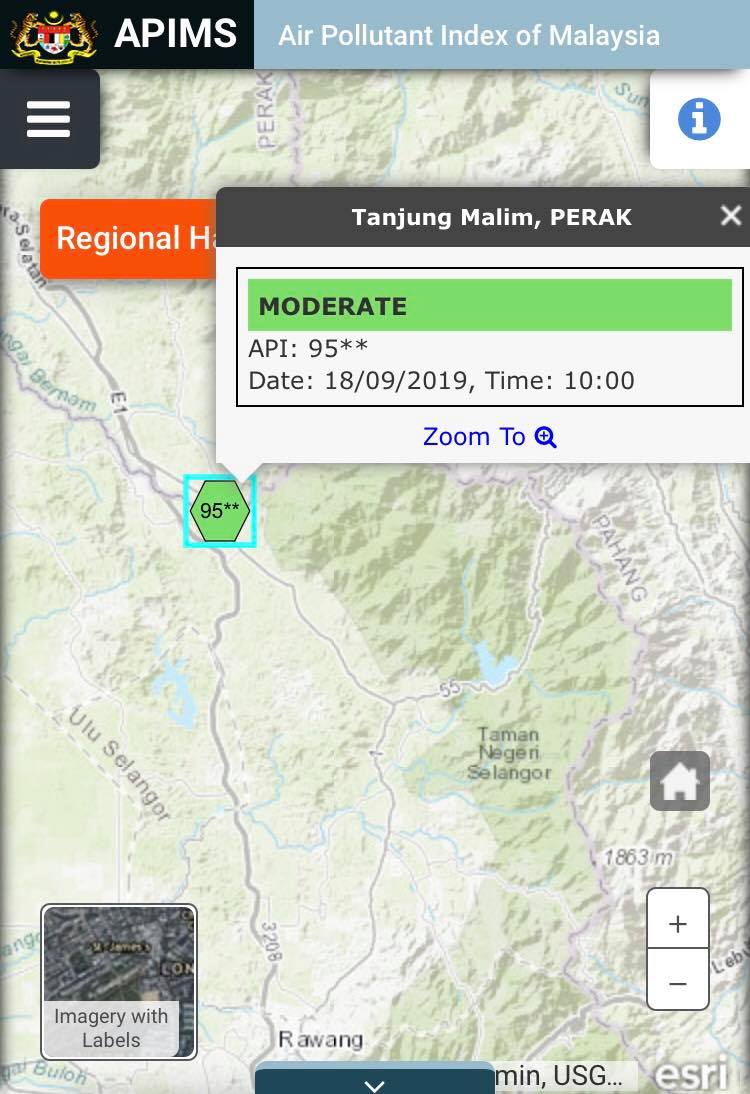This screenshot has width=750, height=1094.
Task: Zoom out with the minus button
Action: point(677,982)
